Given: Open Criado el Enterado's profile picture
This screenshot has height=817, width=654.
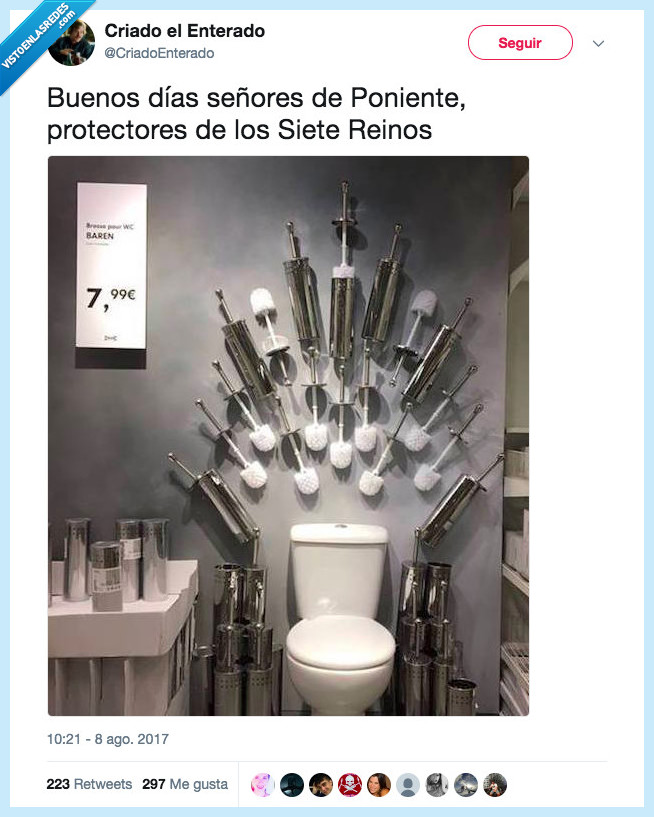Looking at the screenshot, I should [x=71, y=43].
